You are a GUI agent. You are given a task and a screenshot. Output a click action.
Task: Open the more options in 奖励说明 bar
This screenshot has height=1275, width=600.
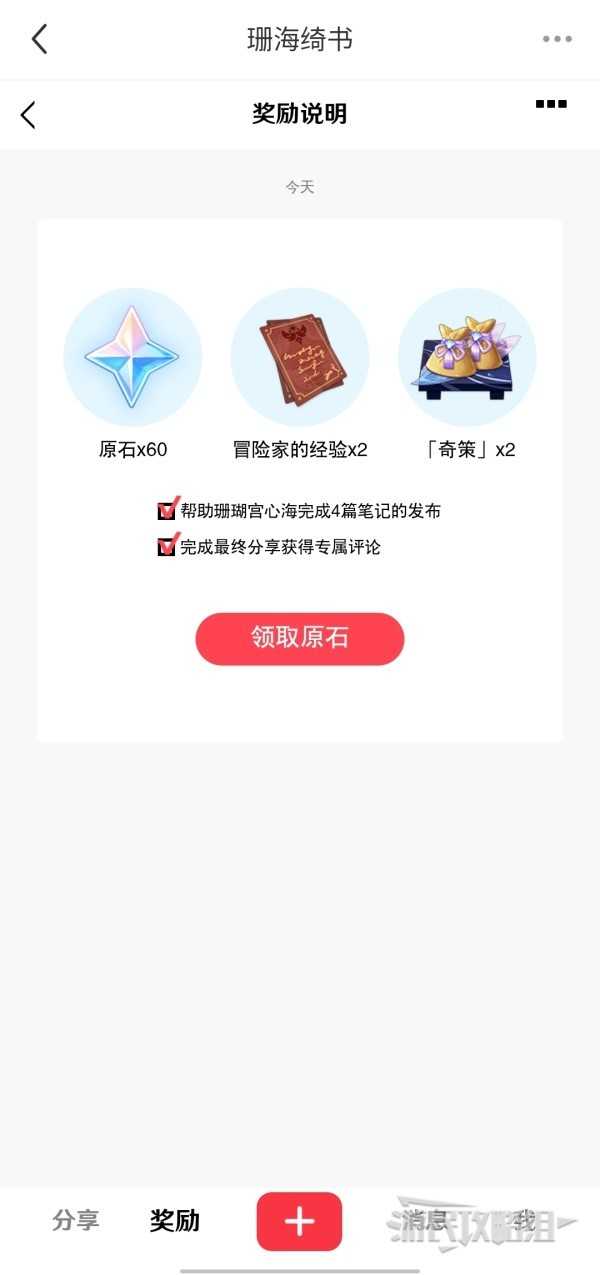click(551, 104)
